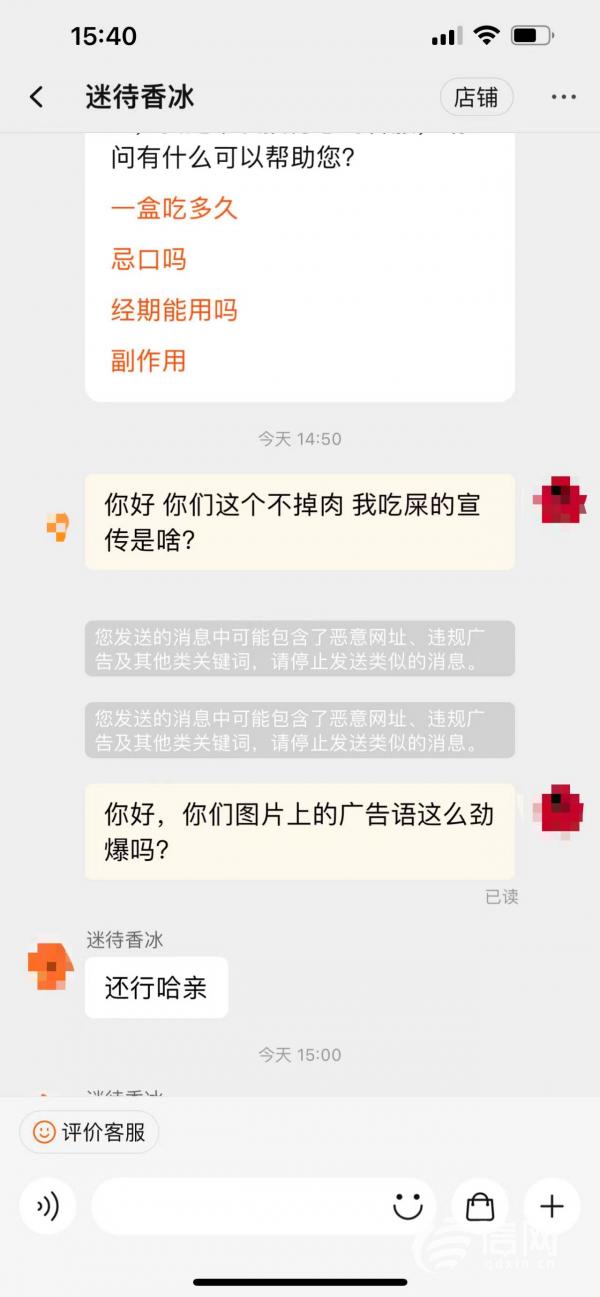Tap the 副作用 quick question link

tap(148, 361)
